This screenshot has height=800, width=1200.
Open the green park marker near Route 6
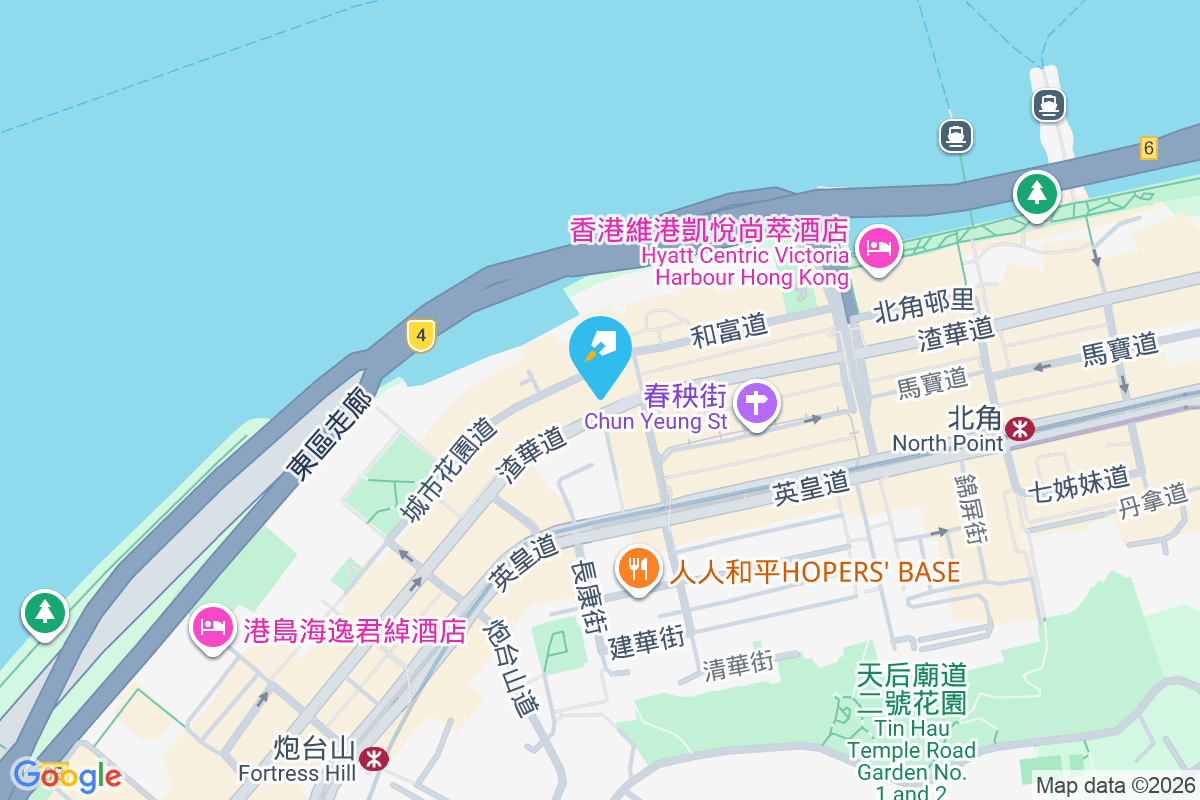1037,191
